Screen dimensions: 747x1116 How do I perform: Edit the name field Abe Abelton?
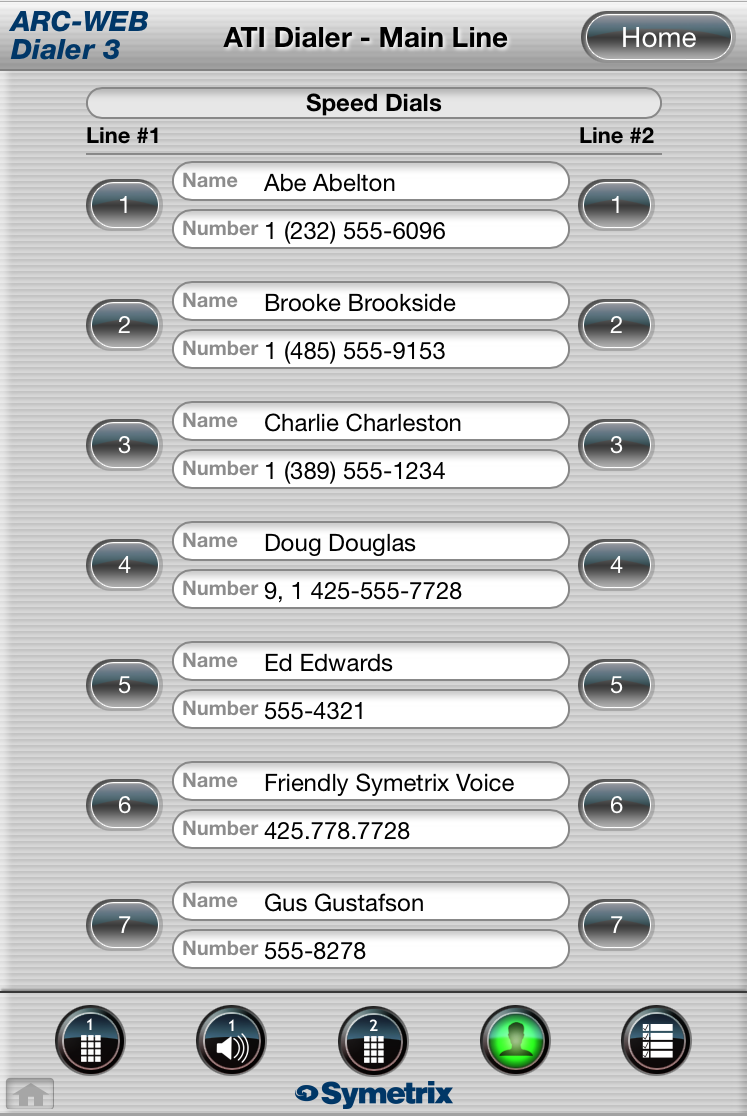click(x=371, y=181)
